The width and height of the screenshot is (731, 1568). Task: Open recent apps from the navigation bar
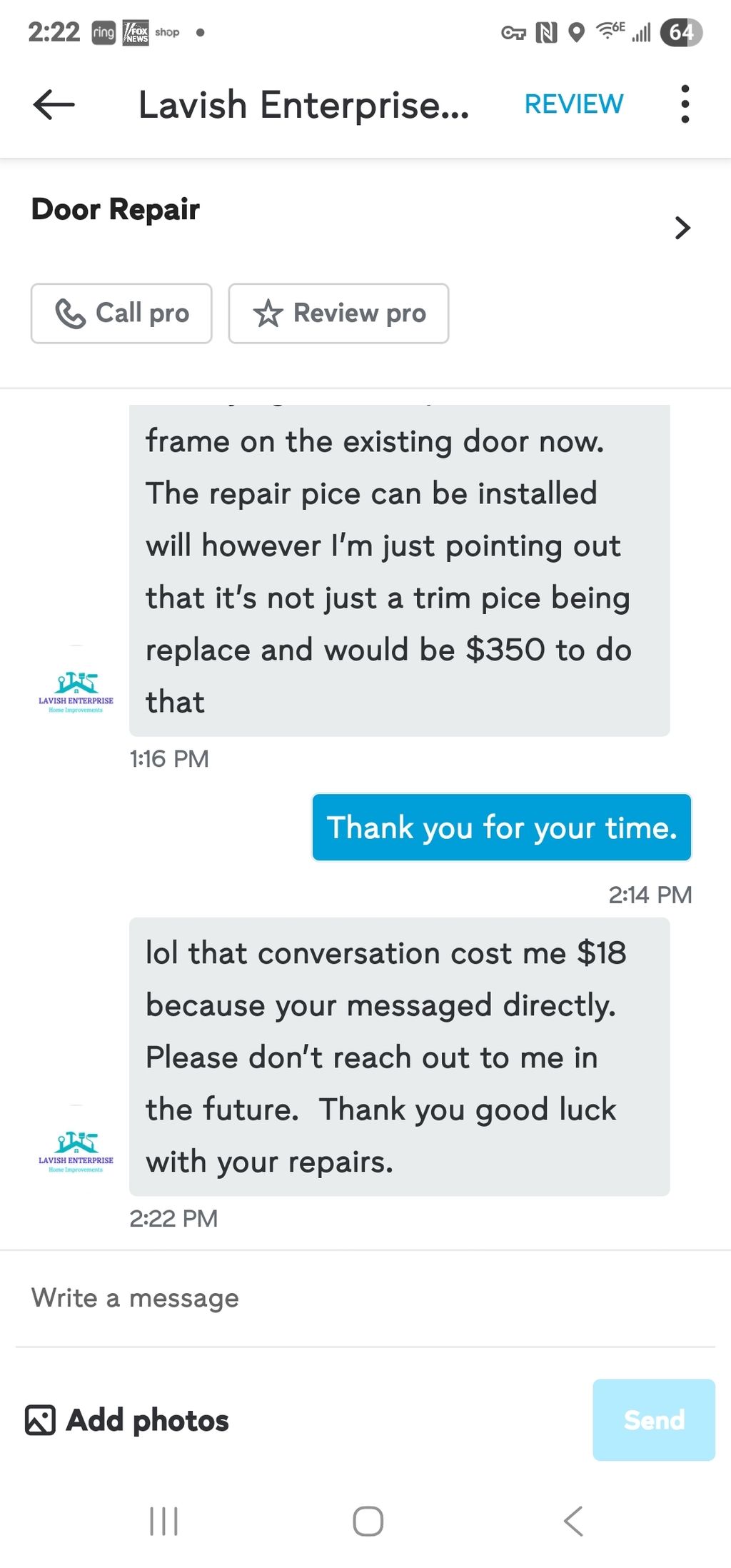pos(163,1521)
